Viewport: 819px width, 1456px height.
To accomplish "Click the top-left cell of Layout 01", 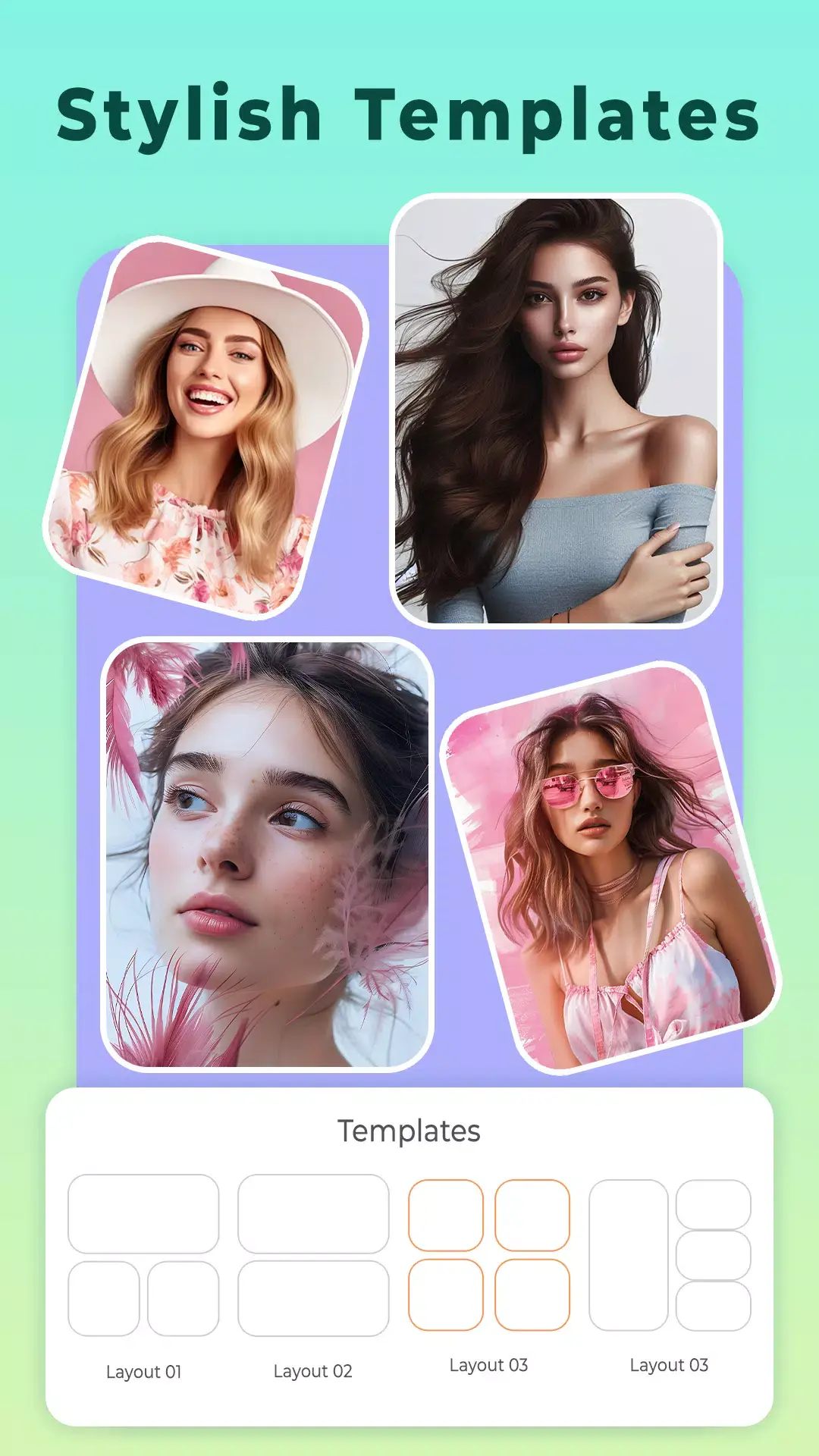I will (144, 1213).
